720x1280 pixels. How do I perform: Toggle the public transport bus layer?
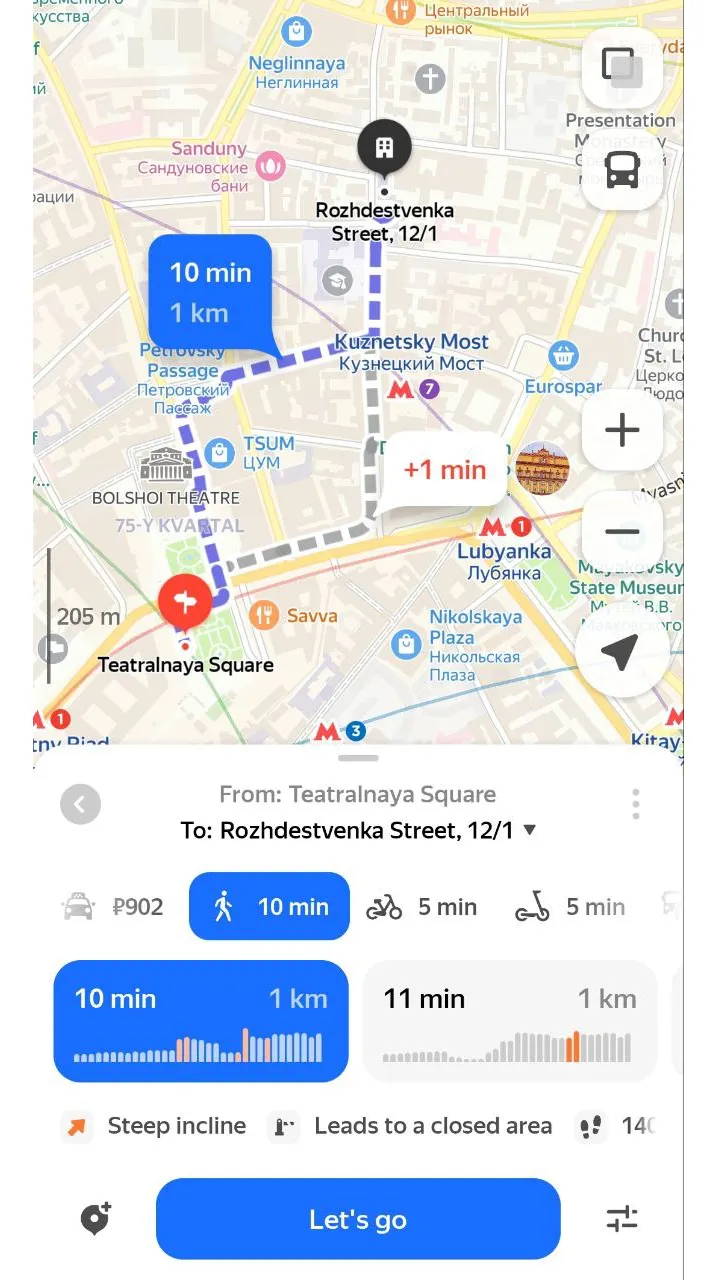click(x=622, y=169)
